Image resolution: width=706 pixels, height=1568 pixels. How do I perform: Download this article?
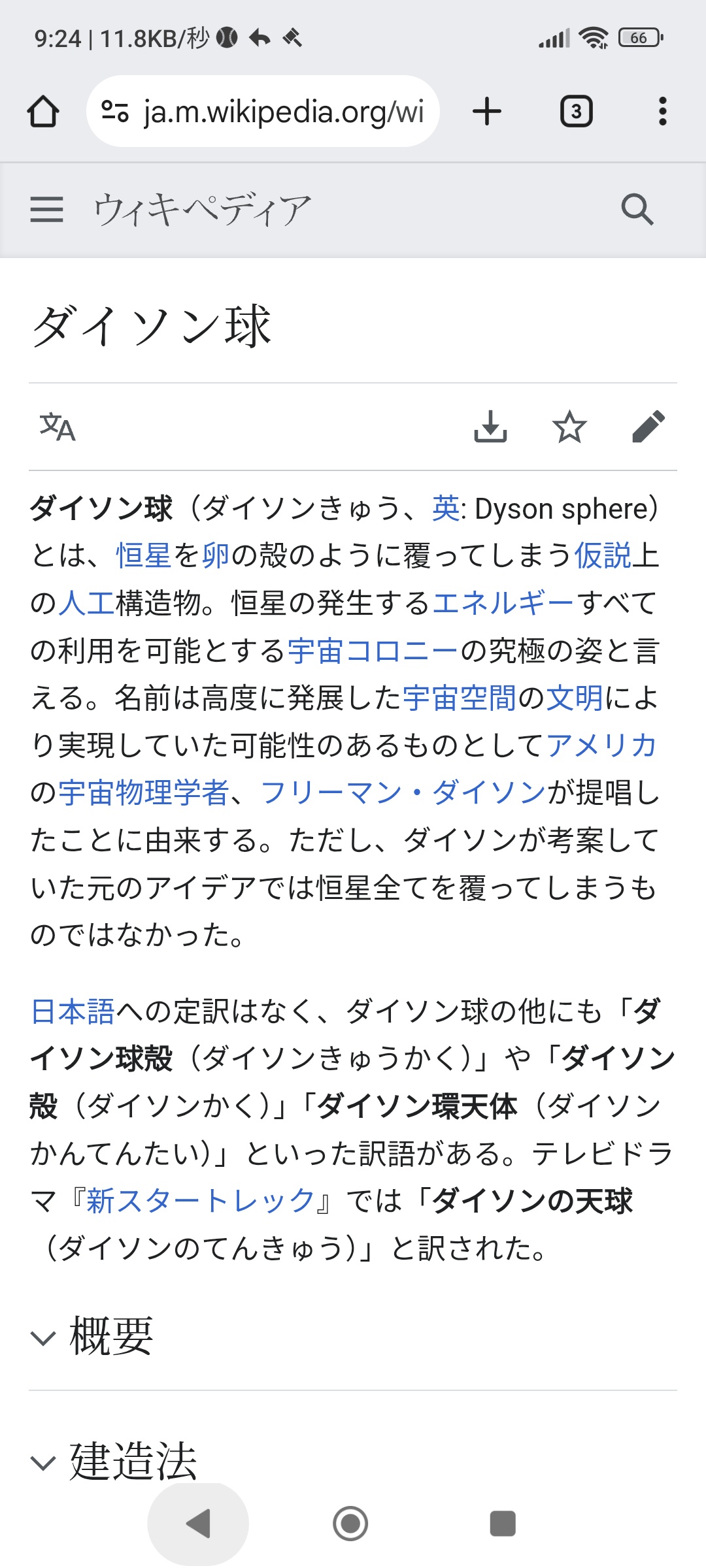coord(490,427)
